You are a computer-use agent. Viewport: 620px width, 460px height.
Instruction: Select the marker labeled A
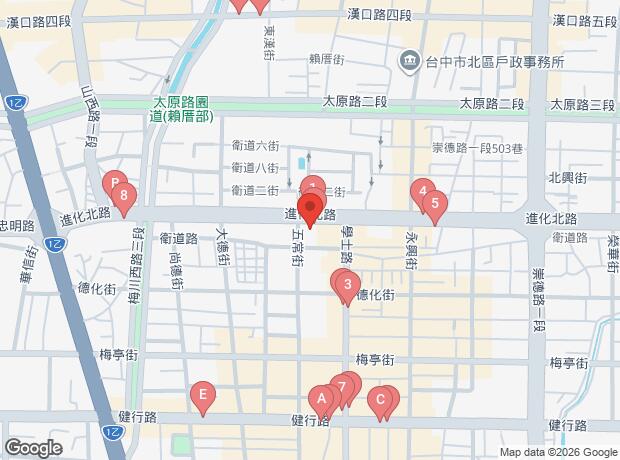321,398
